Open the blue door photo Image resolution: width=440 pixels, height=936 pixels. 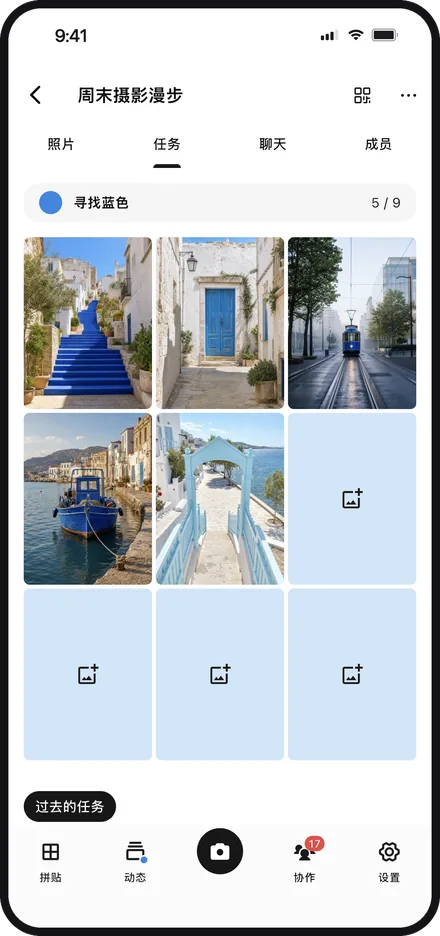tap(220, 323)
